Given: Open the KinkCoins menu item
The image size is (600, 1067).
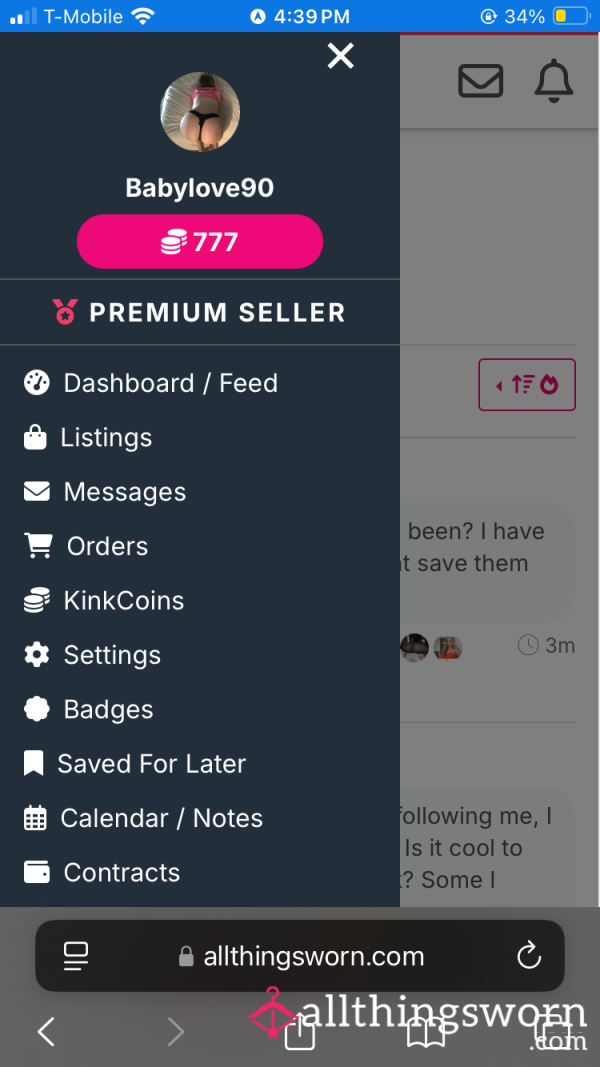Looking at the screenshot, I should tap(103, 601).
